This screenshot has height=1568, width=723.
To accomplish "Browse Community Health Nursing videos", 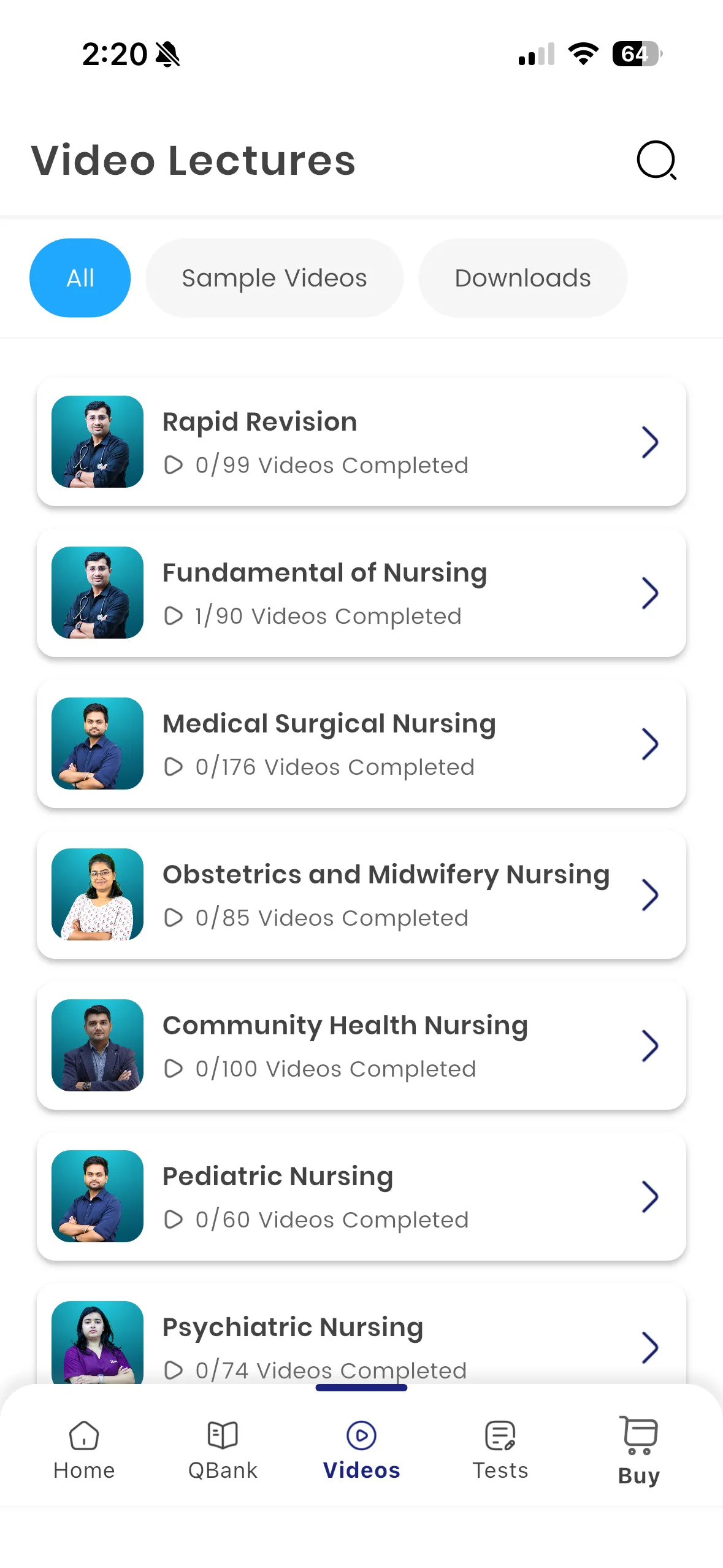I will point(361,1045).
